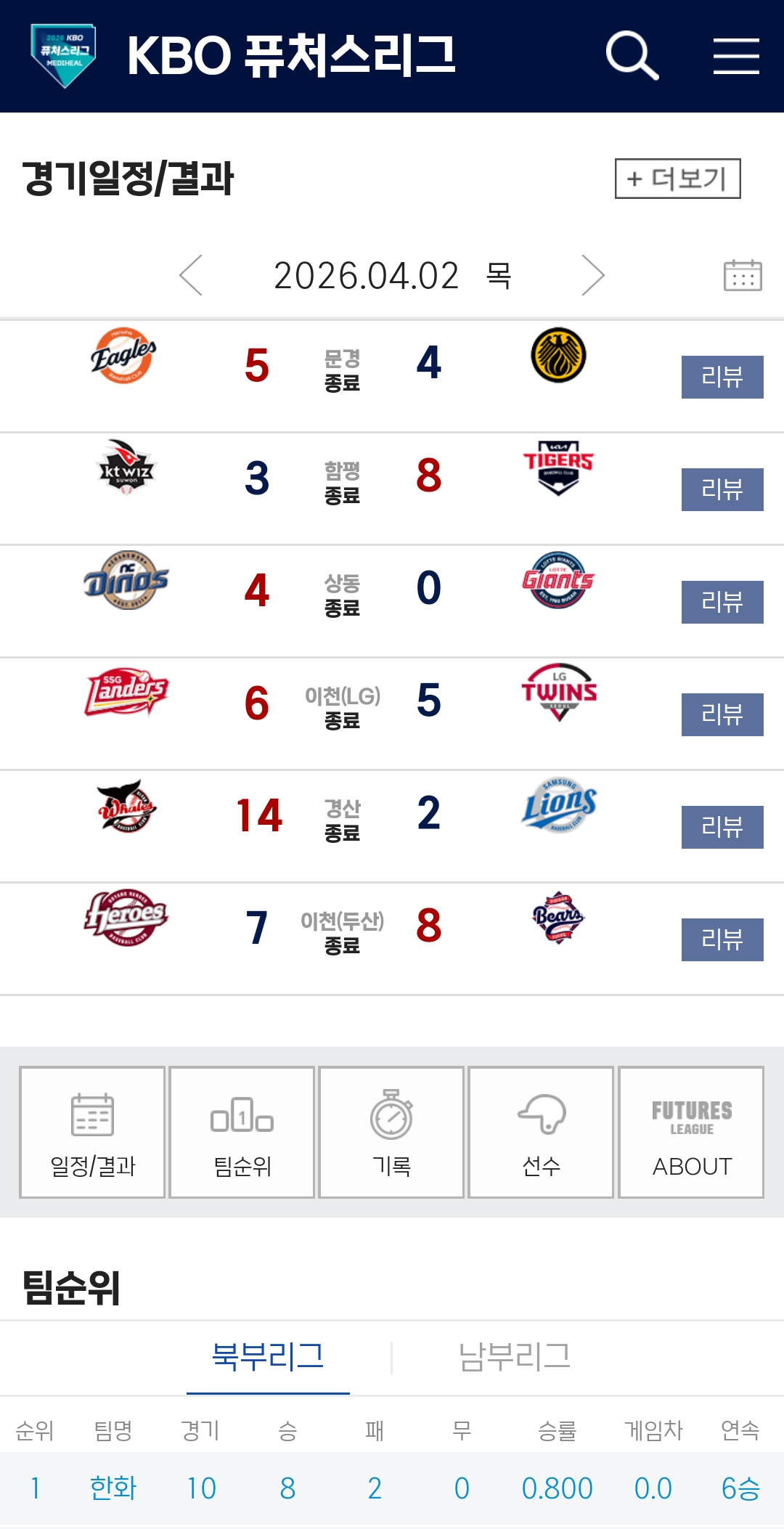The width and height of the screenshot is (784, 1529).
Task: View 리뷰 for Dinos vs Giants
Action: pyautogui.click(x=722, y=602)
